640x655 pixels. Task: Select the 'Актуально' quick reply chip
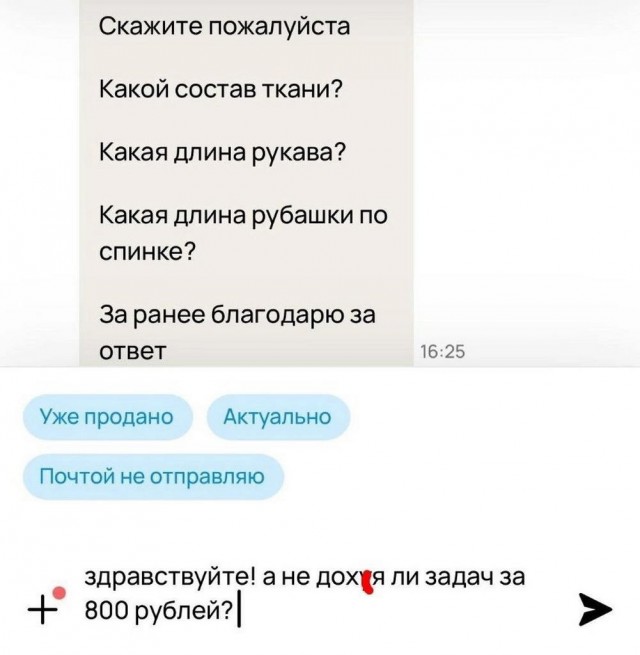tap(277, 417)
